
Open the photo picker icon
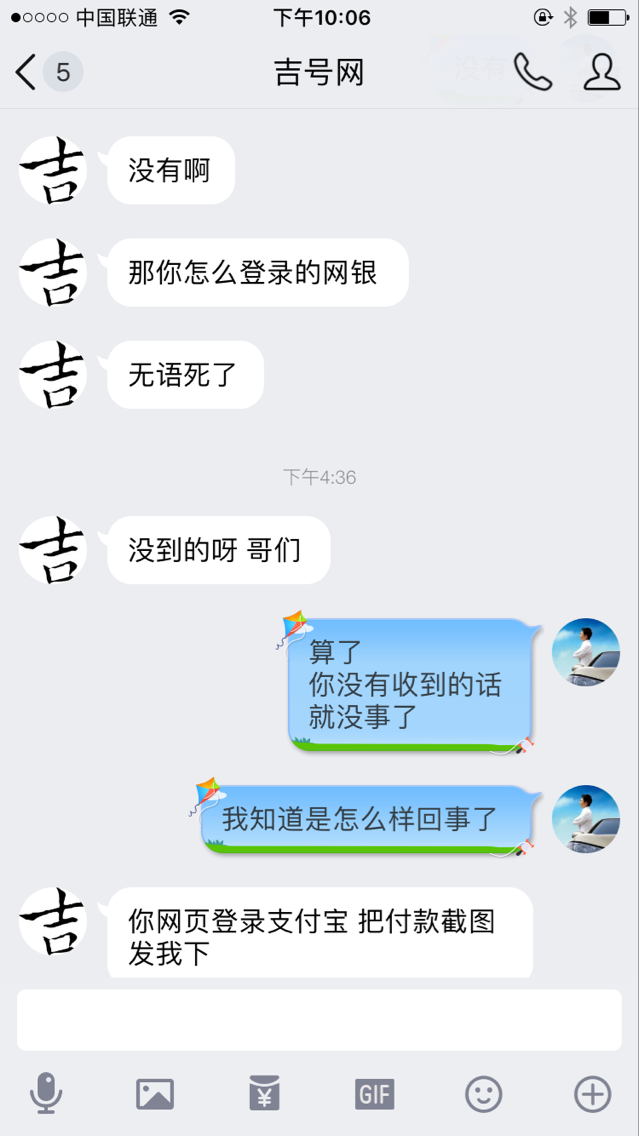pyautogui.click(x=155, y=1094)
